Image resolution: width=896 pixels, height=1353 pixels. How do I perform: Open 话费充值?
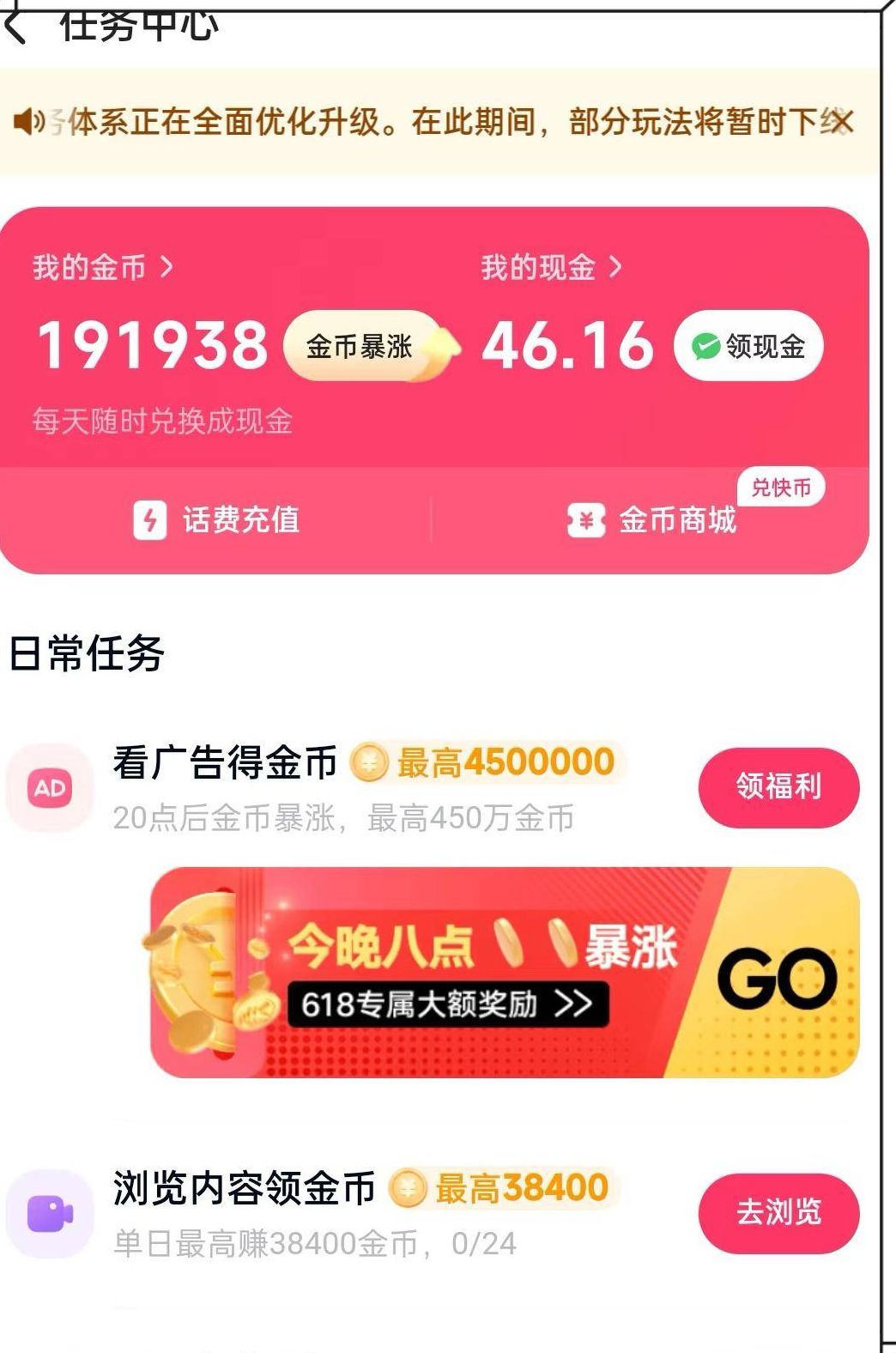click(216, 520)
